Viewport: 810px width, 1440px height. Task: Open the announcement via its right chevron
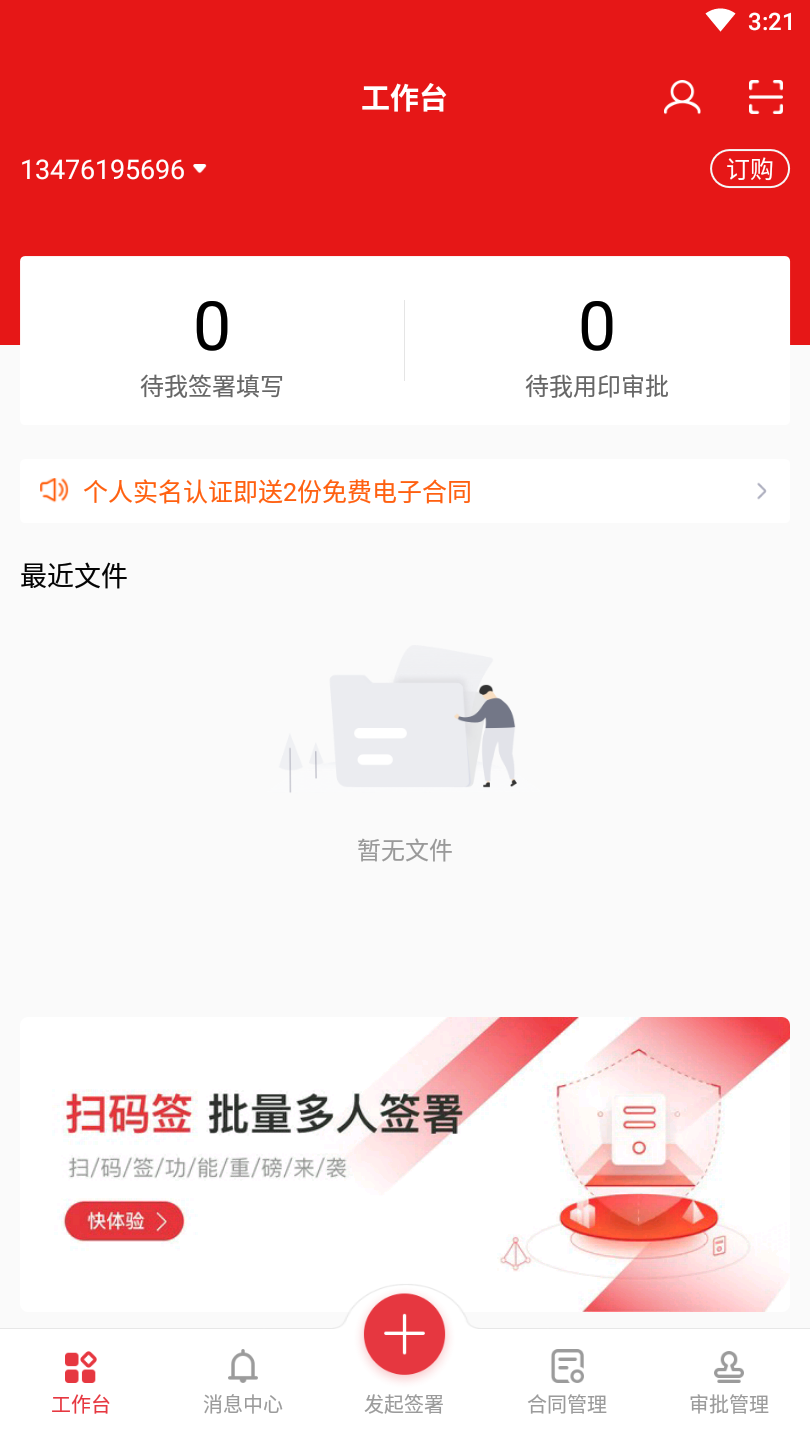pyautogui.click(x=761, y=491)
